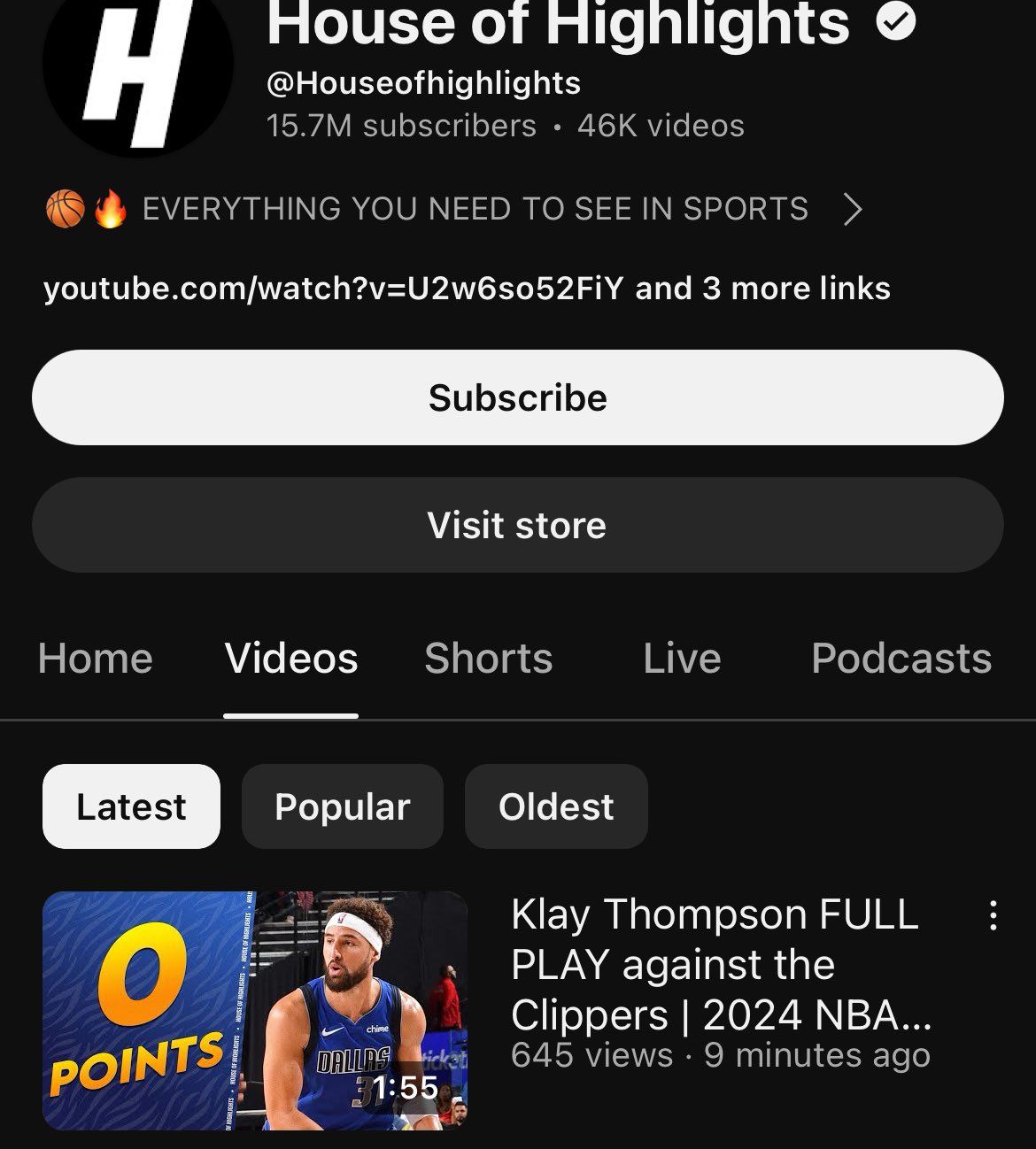Tap the Visit store button
Viewport: 1036px width, 1149px height.
point(517,525)
